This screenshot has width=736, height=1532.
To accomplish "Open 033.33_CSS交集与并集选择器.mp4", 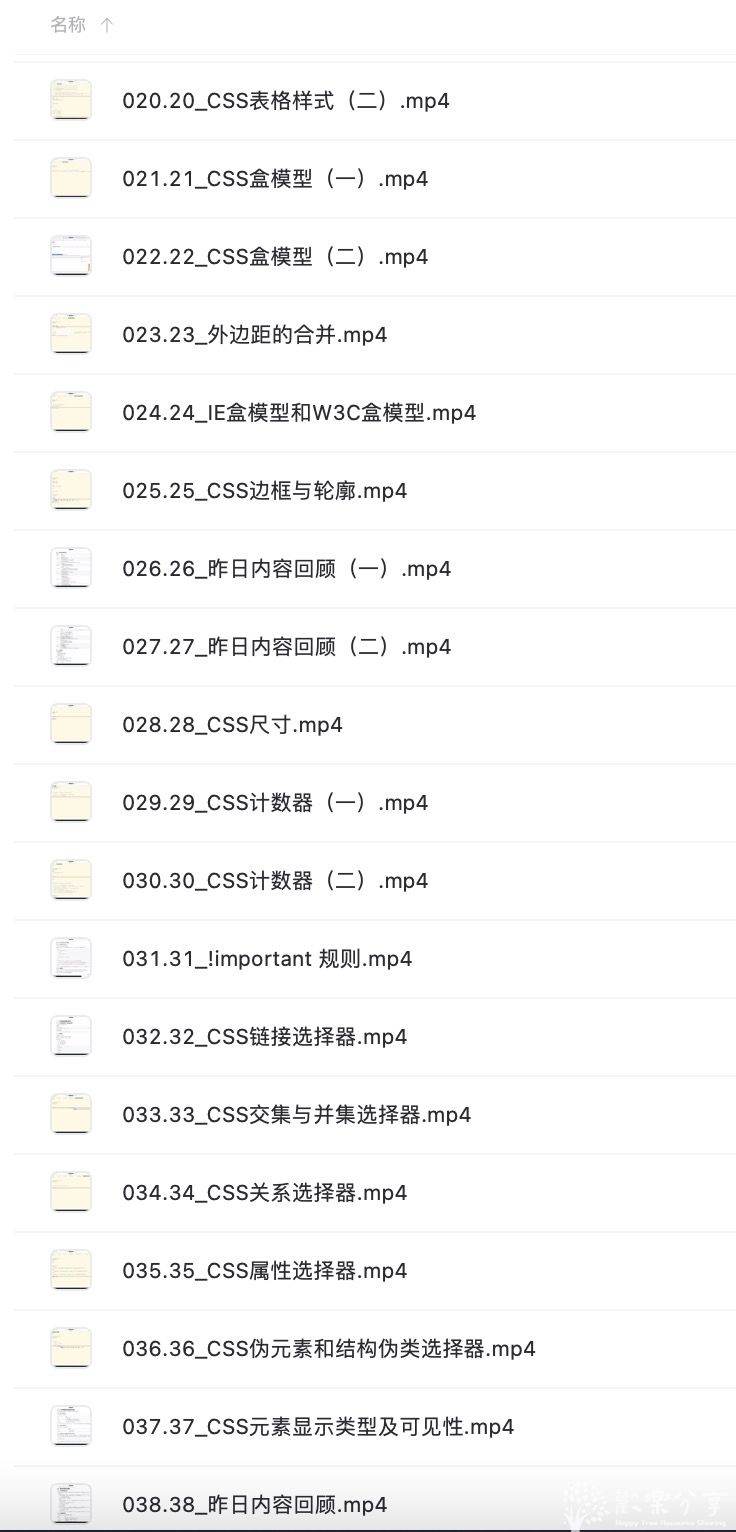I will [x=296, y=1115].
